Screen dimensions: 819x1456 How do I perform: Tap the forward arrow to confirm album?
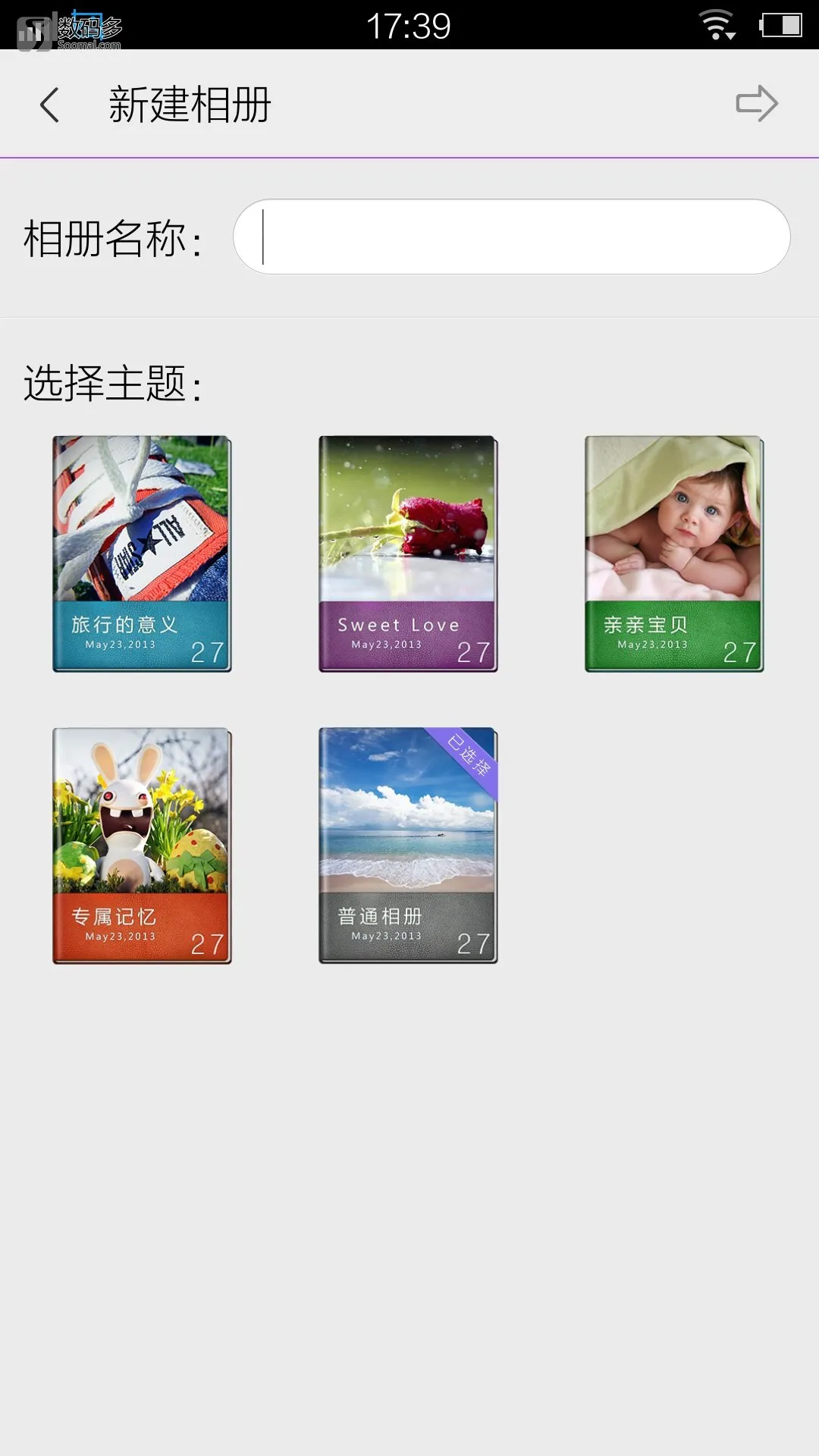[x=757, y=104]
